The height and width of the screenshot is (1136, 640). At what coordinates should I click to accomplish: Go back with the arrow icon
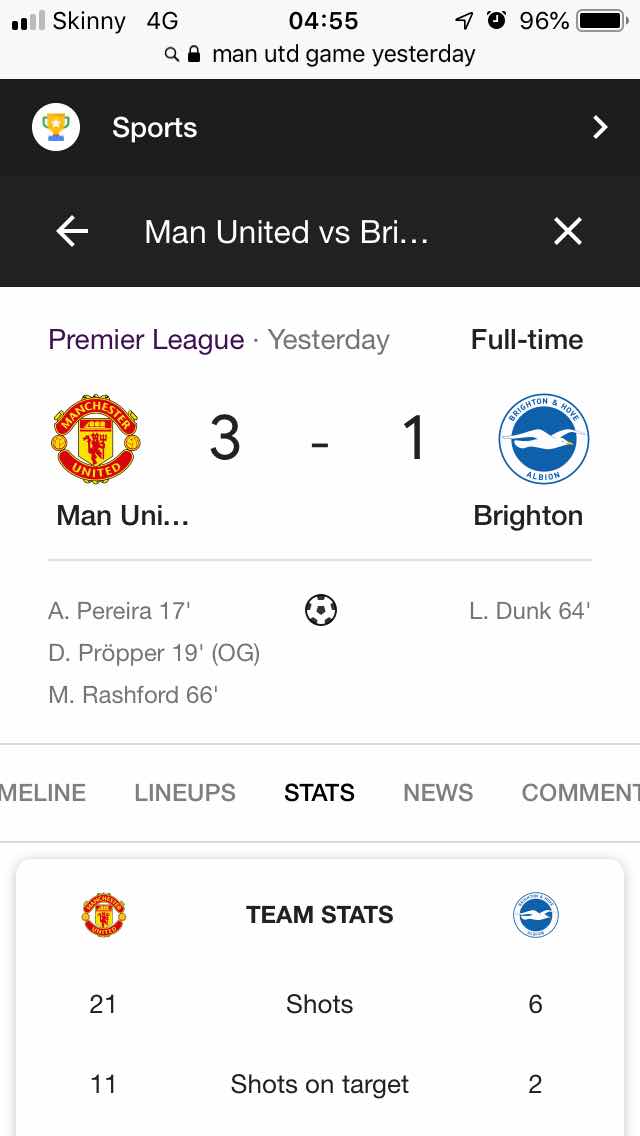point(72,232)
